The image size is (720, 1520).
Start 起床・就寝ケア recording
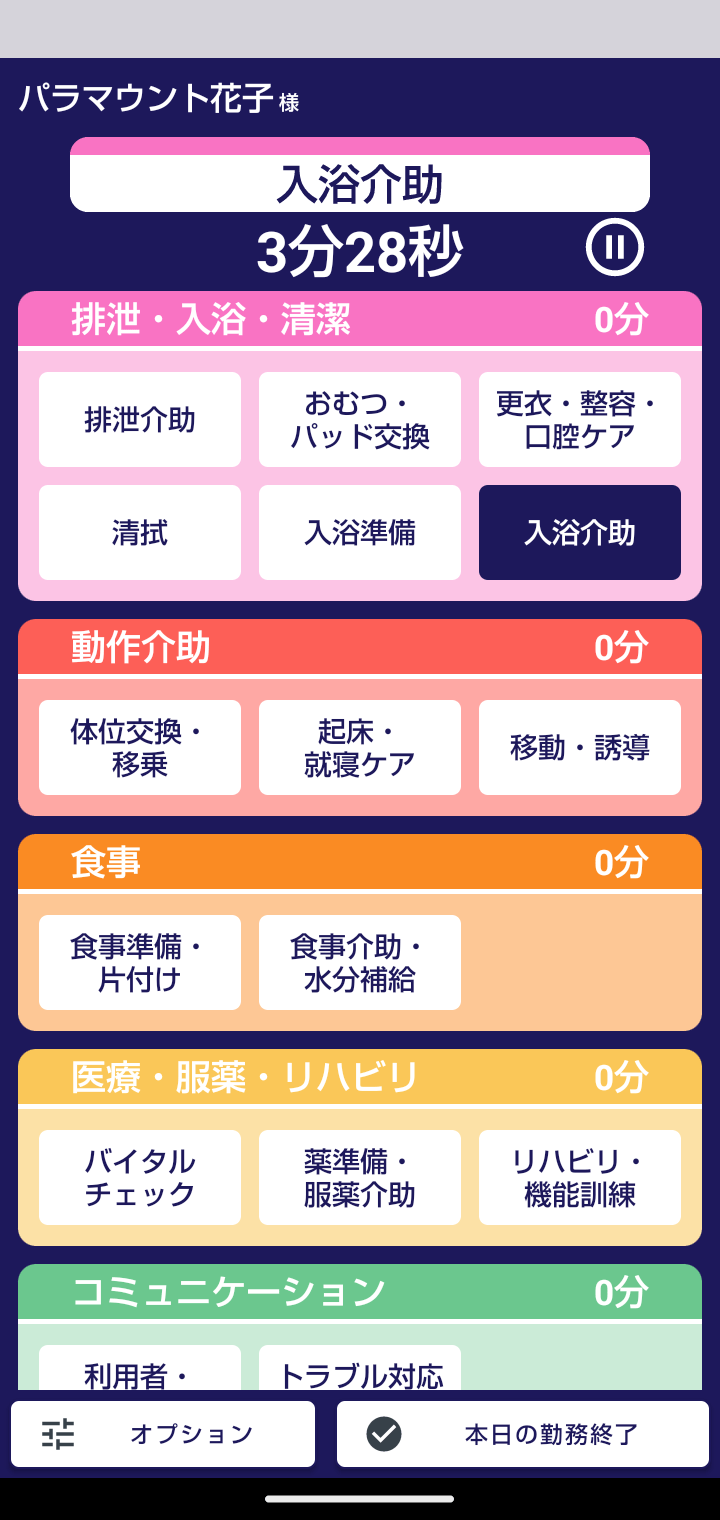(360, 748)
